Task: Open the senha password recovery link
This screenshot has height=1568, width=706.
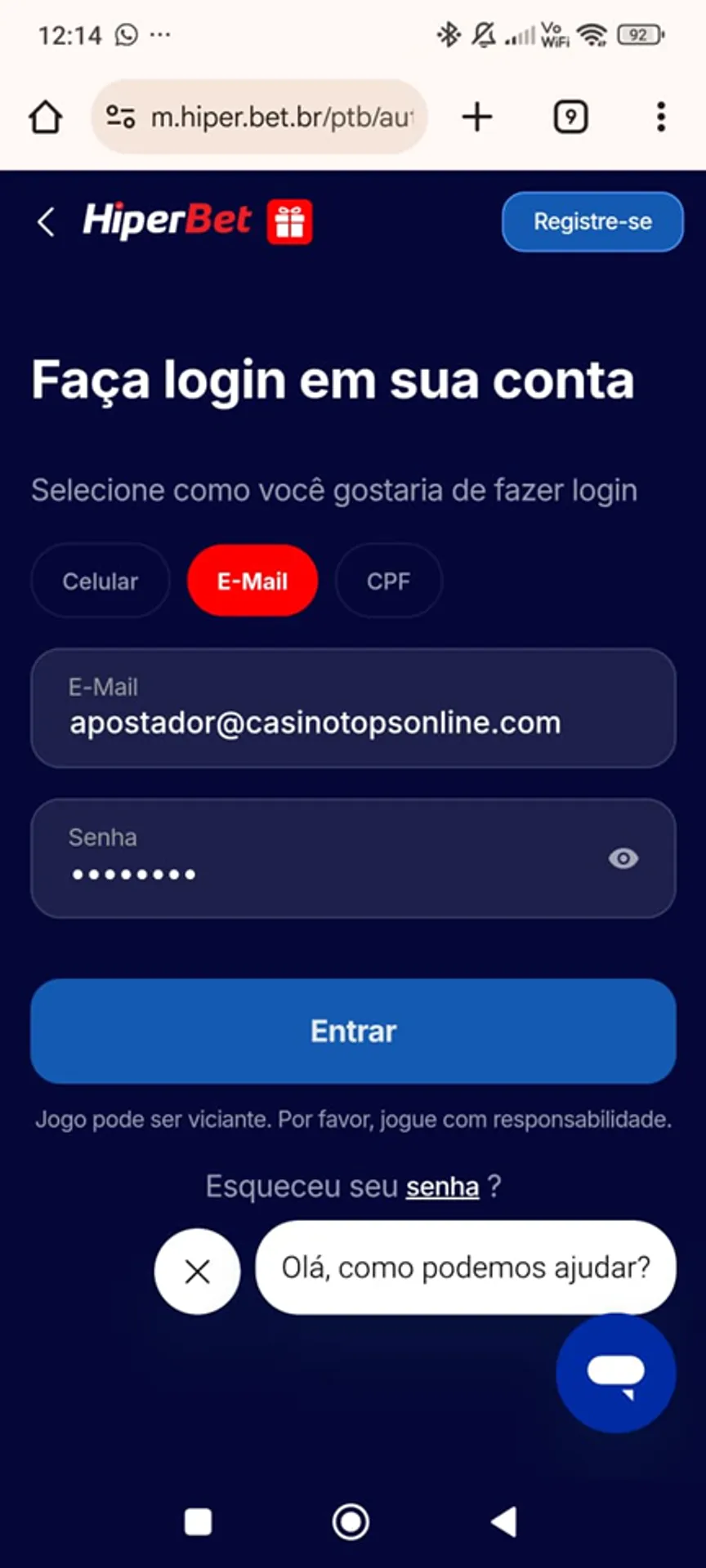Action: tap(441, 1186)
